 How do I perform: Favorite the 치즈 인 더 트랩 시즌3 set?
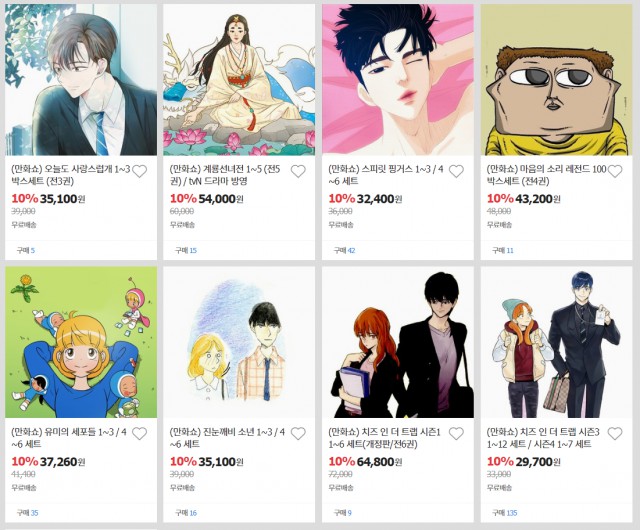(615, 434)
